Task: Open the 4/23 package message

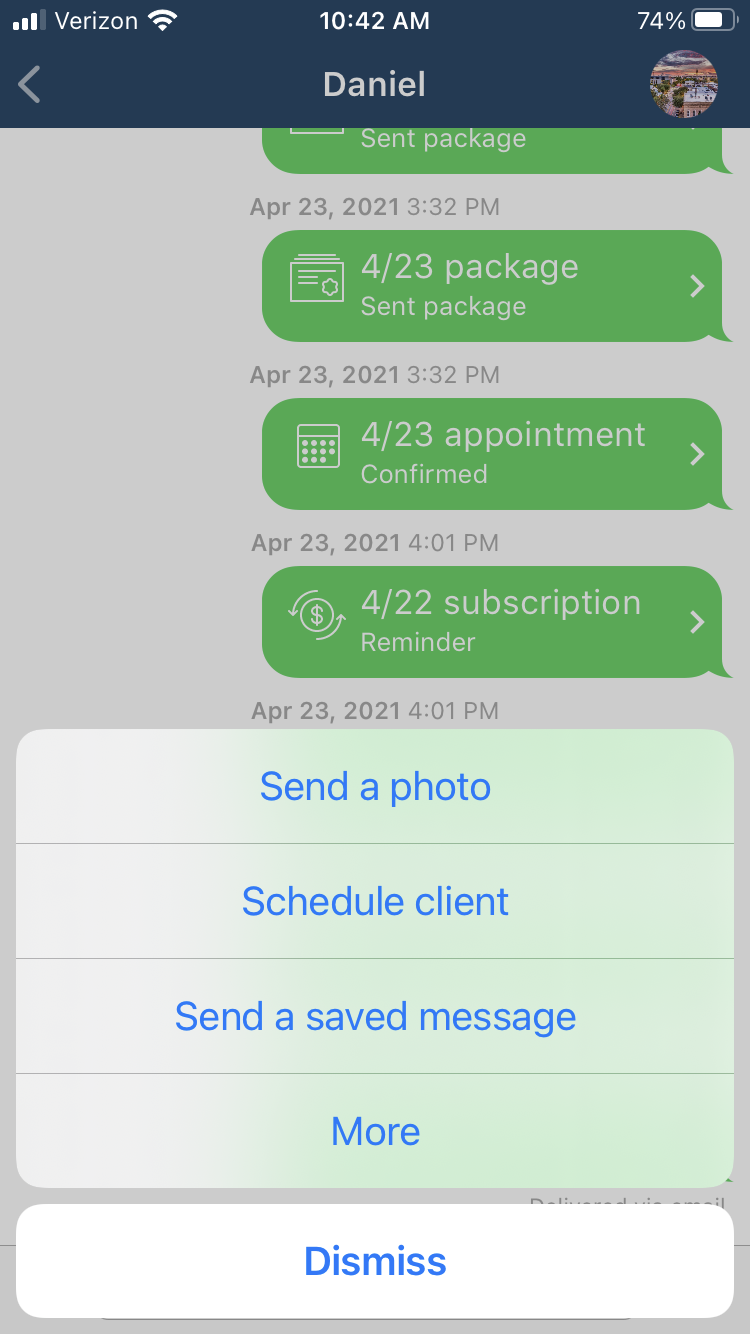Action: point(492,286)
